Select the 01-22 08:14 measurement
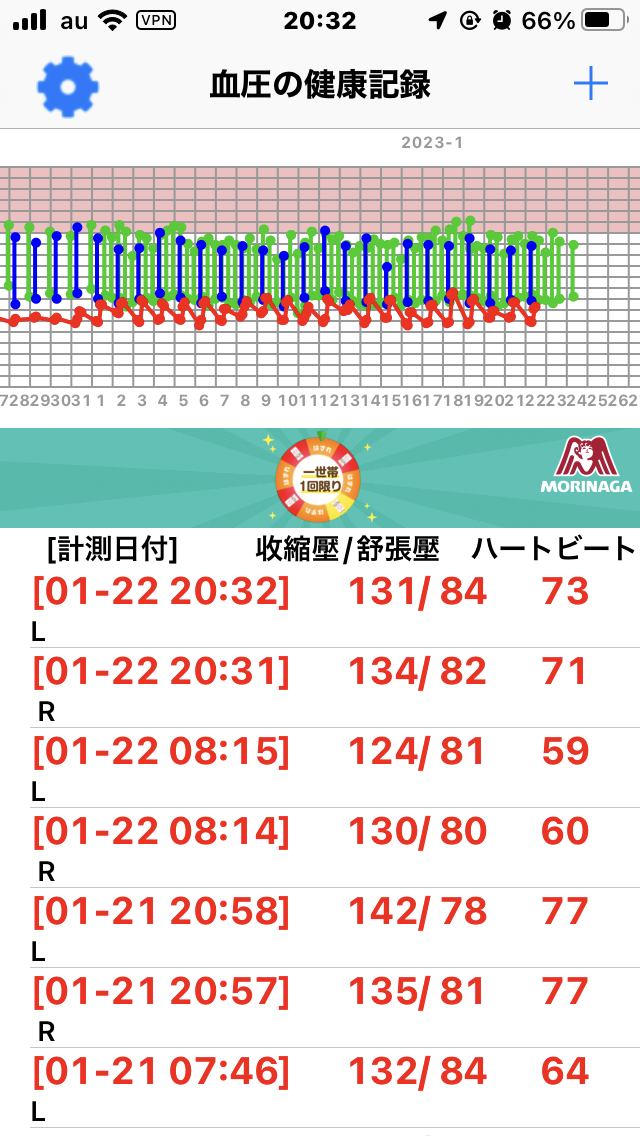This screenshot has width=640, height=1136. (x=320, y=847)
